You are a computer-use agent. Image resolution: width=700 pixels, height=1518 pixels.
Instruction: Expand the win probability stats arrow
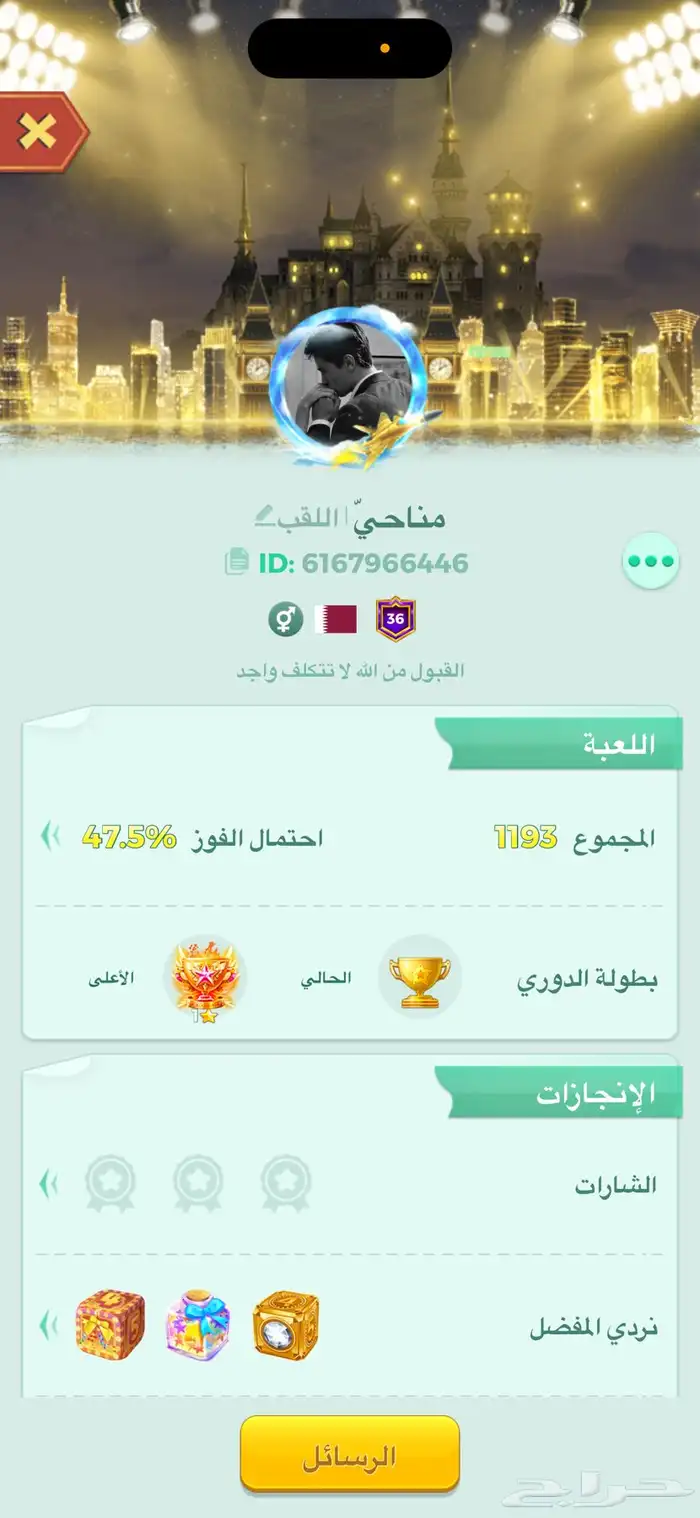[x=49, y=837]
